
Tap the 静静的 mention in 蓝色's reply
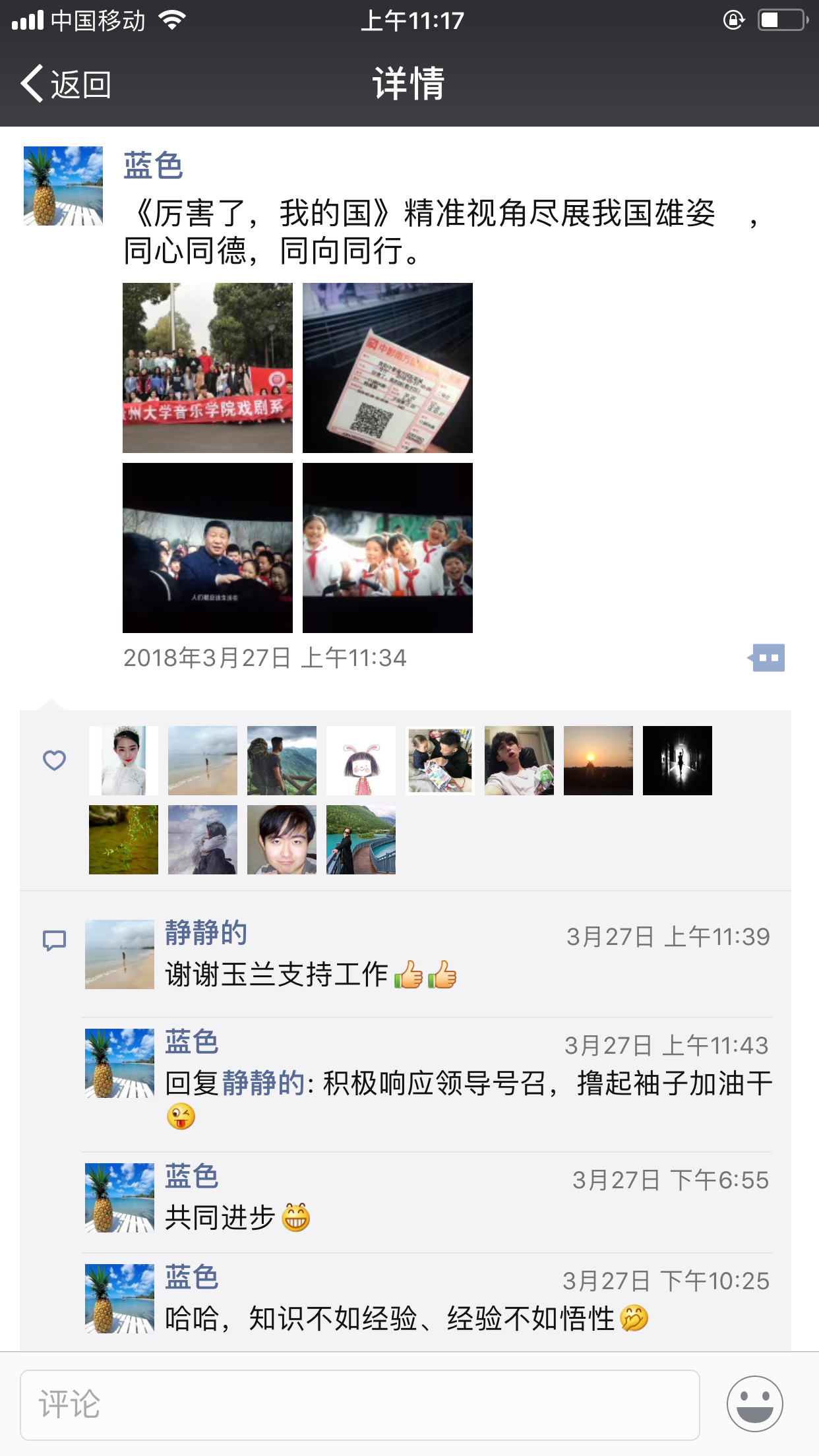click(263, 1083)
